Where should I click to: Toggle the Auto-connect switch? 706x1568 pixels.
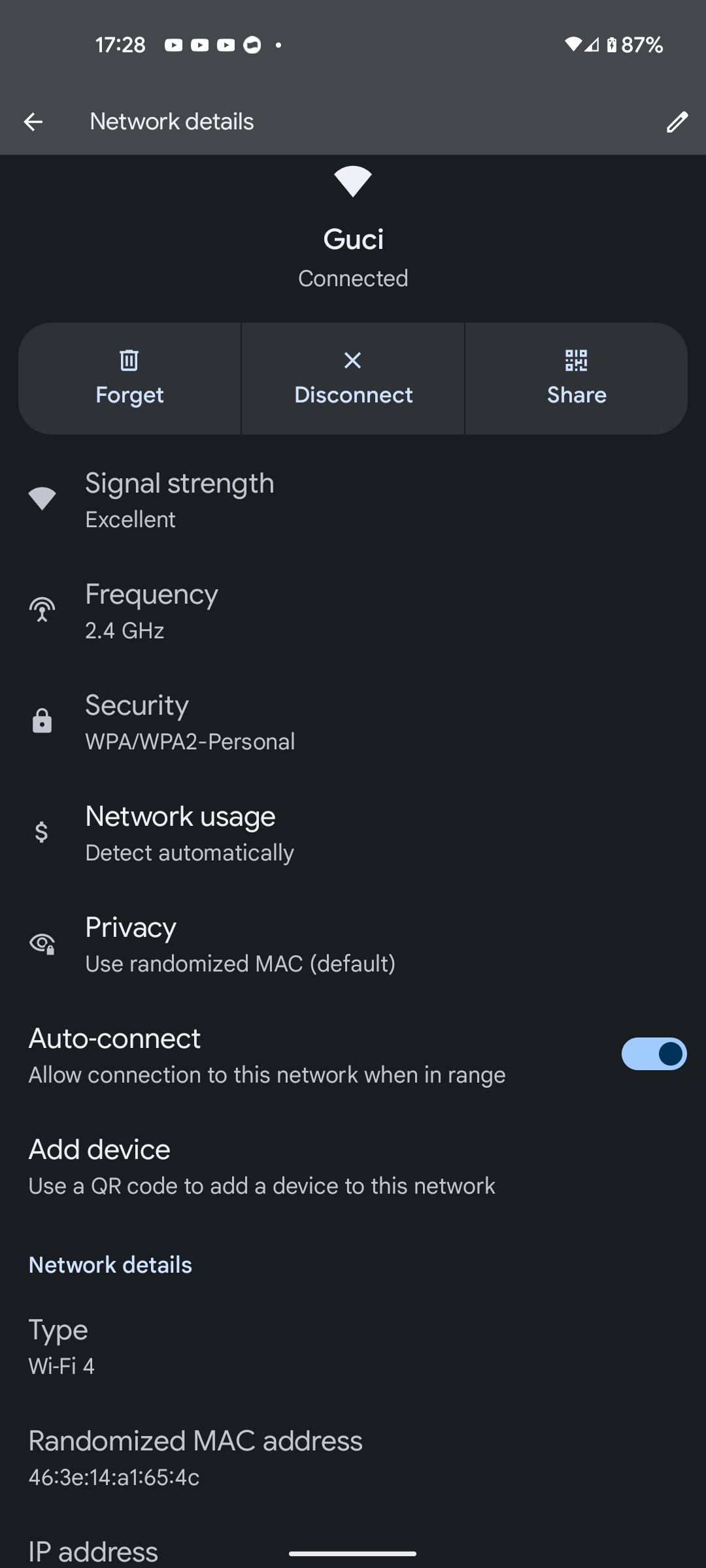coord(654,1054)
